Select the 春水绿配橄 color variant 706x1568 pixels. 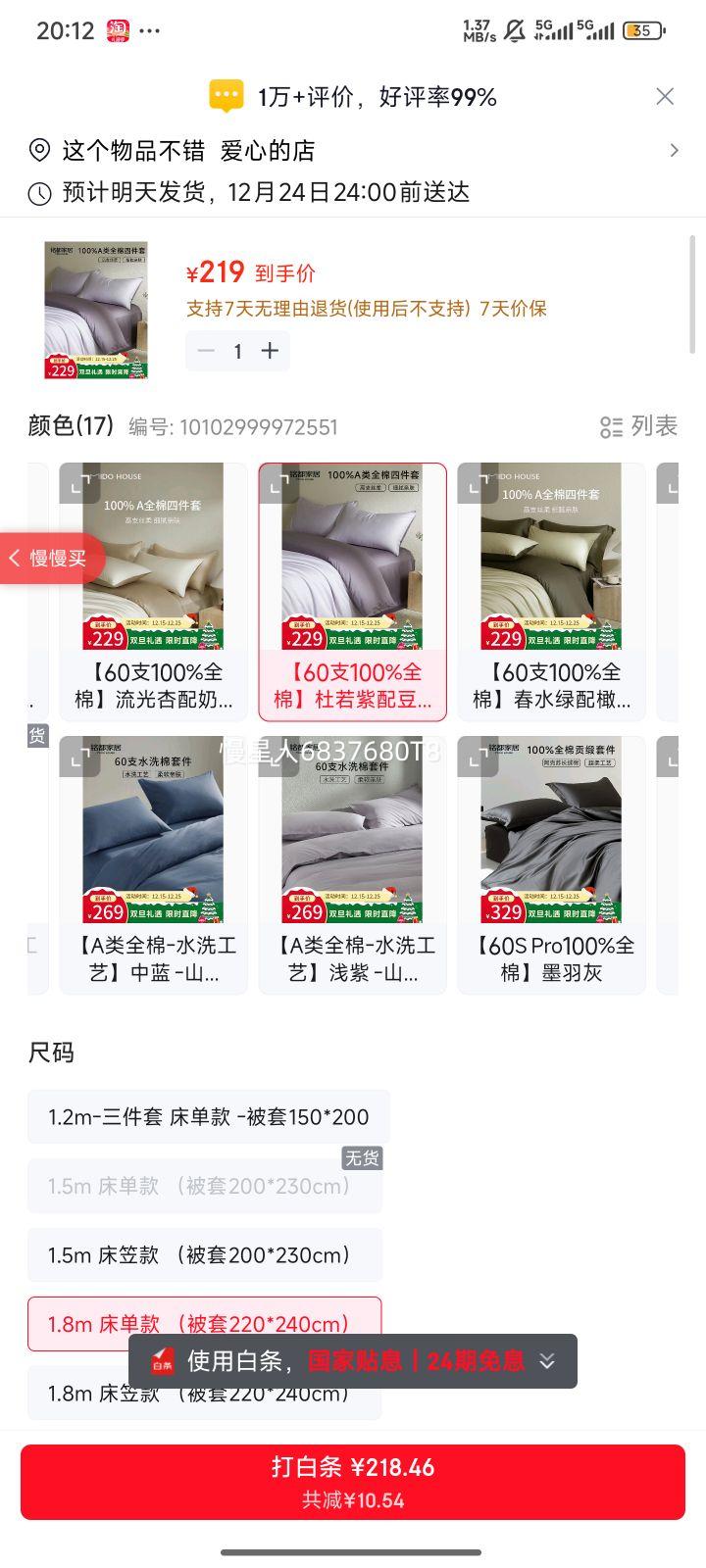(x=549, y=588)
